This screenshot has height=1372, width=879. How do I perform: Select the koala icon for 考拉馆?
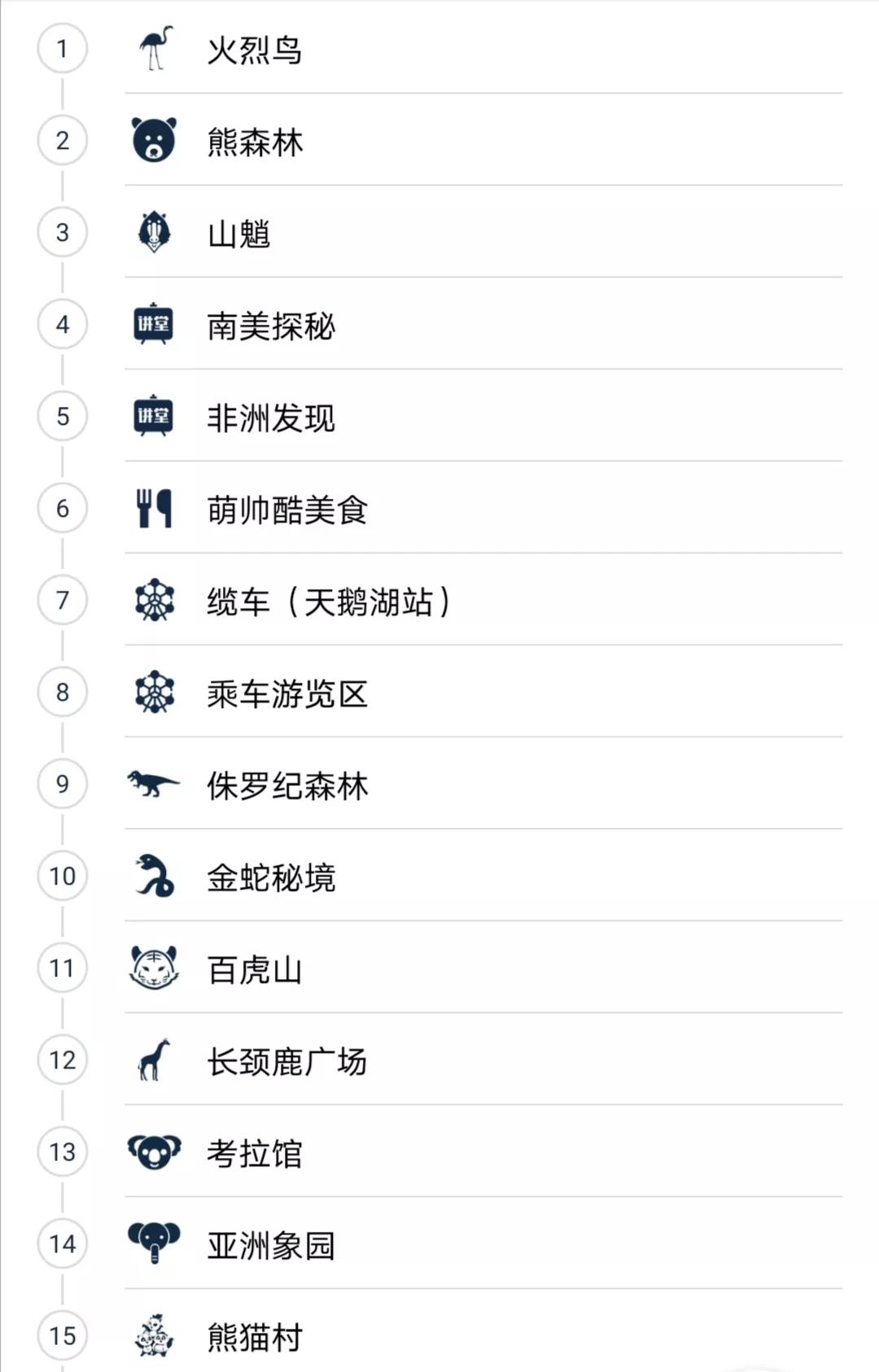click(155, 1152)
